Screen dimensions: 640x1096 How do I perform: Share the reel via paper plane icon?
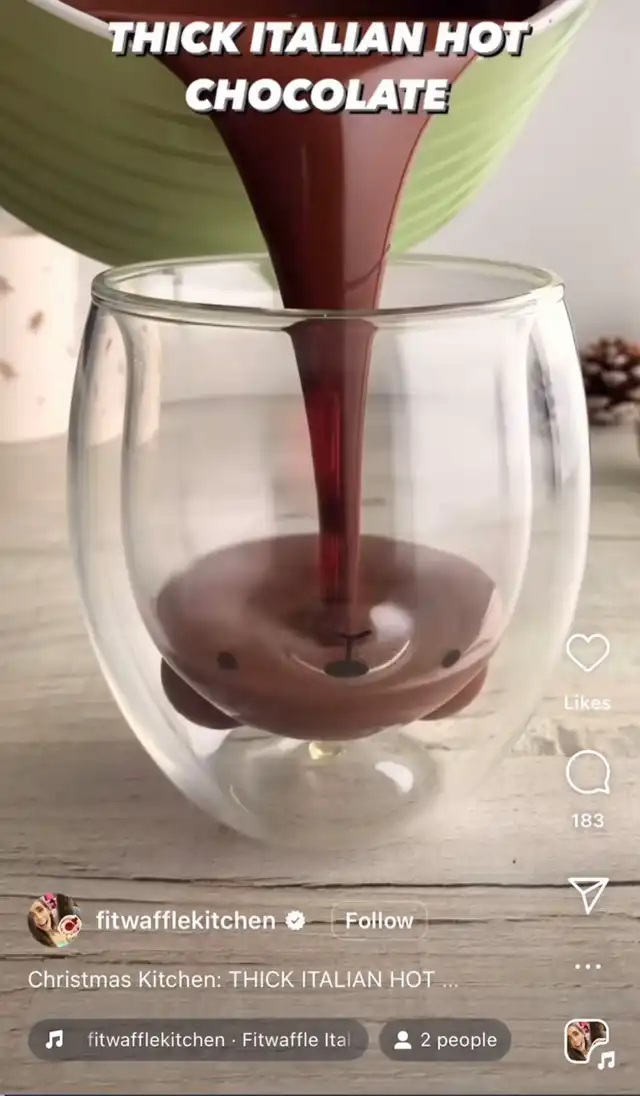(588, 895)
